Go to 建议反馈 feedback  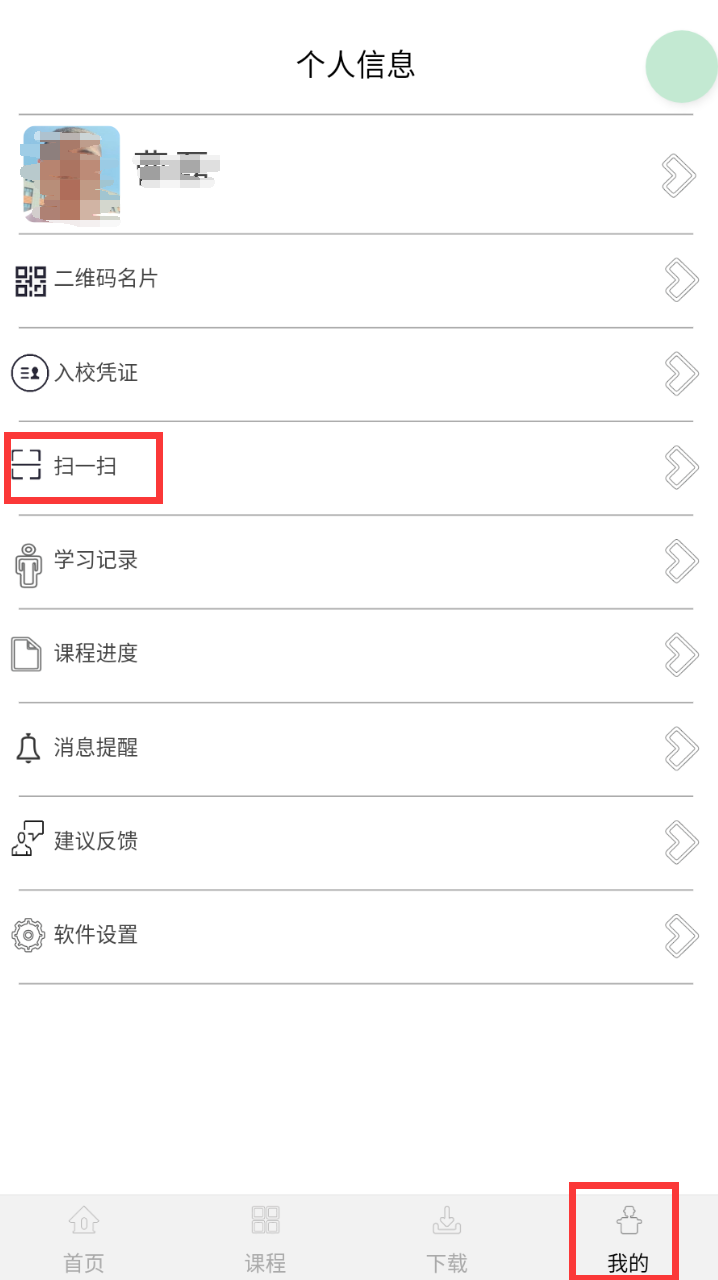click(356, 842)
